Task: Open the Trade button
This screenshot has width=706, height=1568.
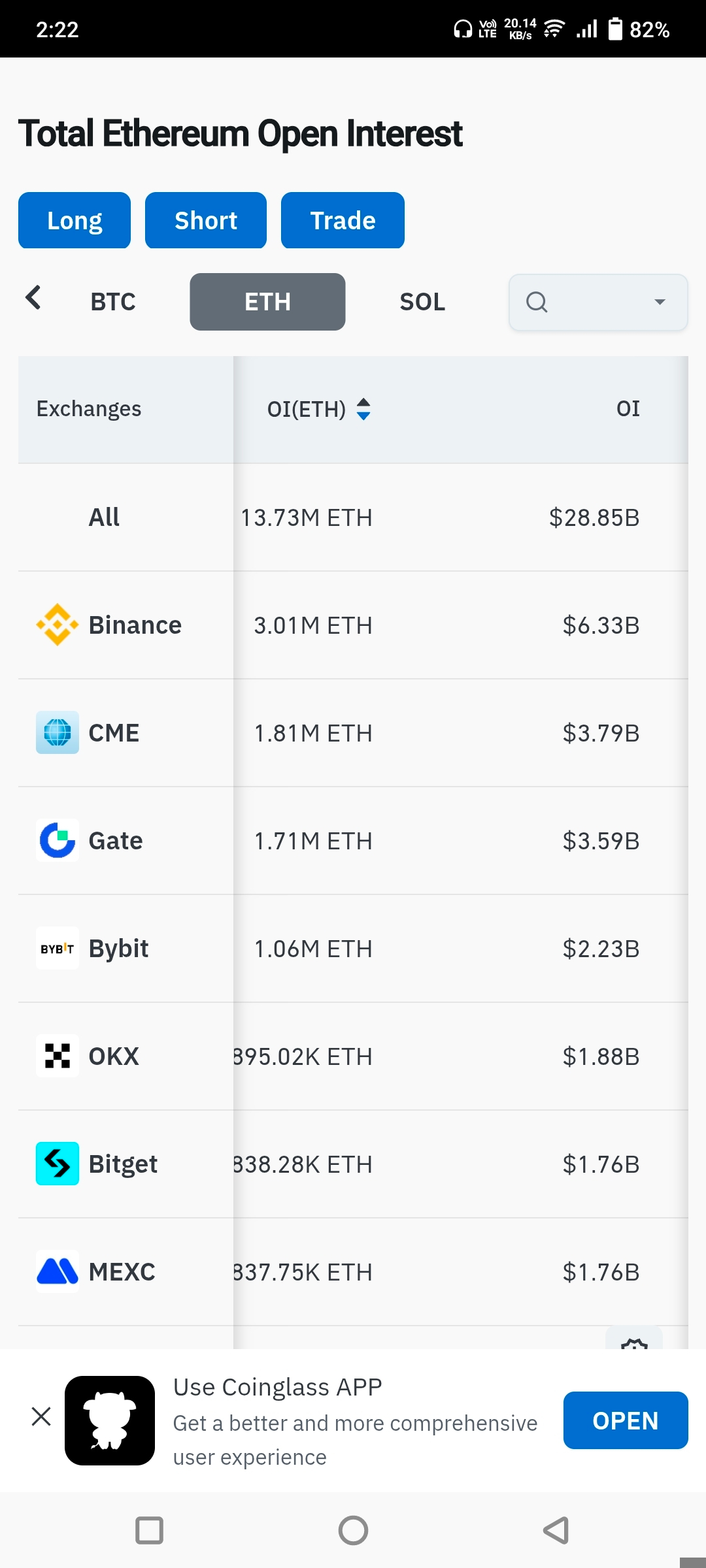Action: click(343, 220)
